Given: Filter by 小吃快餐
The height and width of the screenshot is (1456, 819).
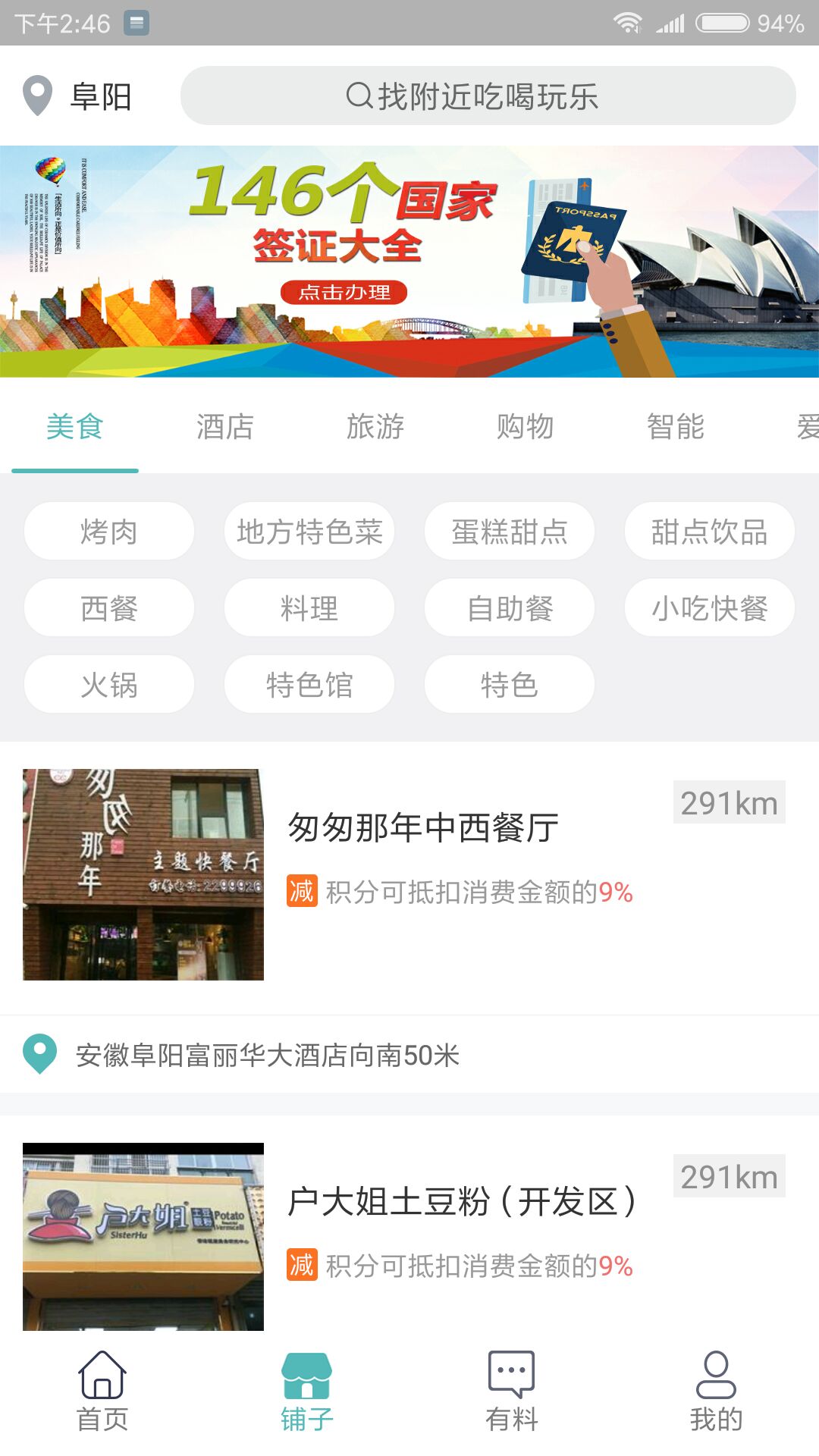Looking at the screenshot, I should pyautogui.click(x=710, y=608).
